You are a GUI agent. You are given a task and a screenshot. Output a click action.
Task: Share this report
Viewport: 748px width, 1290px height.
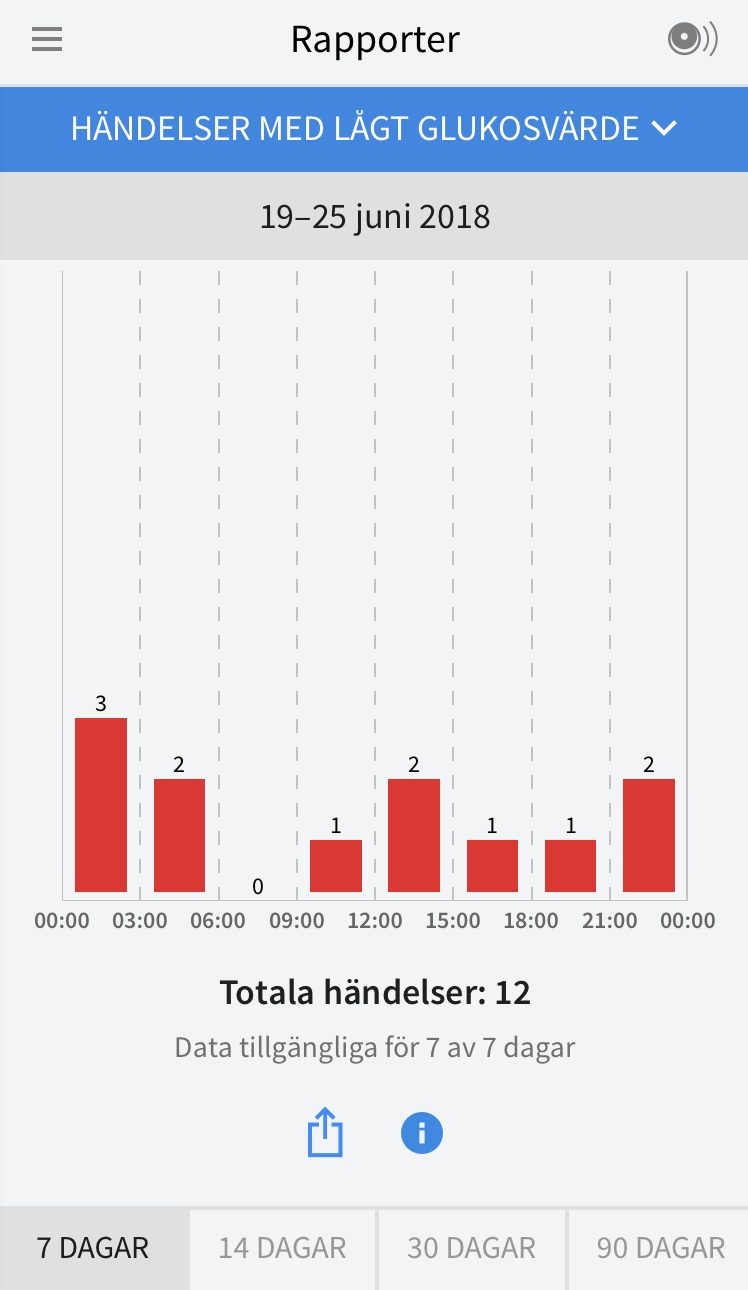pyautogui.click(x=325, y=1134)
